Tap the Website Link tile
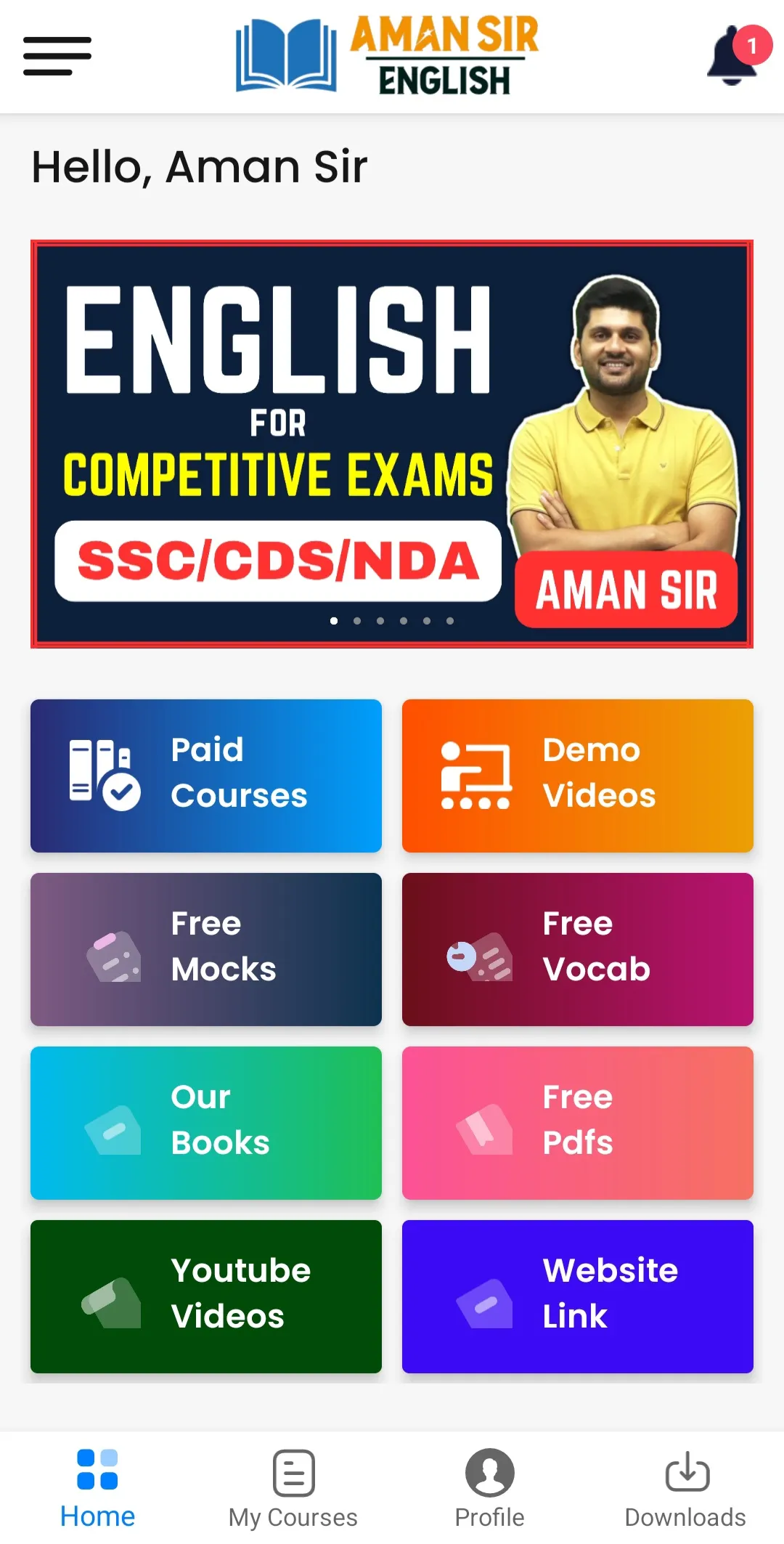Image resolution: width=784 pixels, height=1544 pixels. tap(577, 1296)
